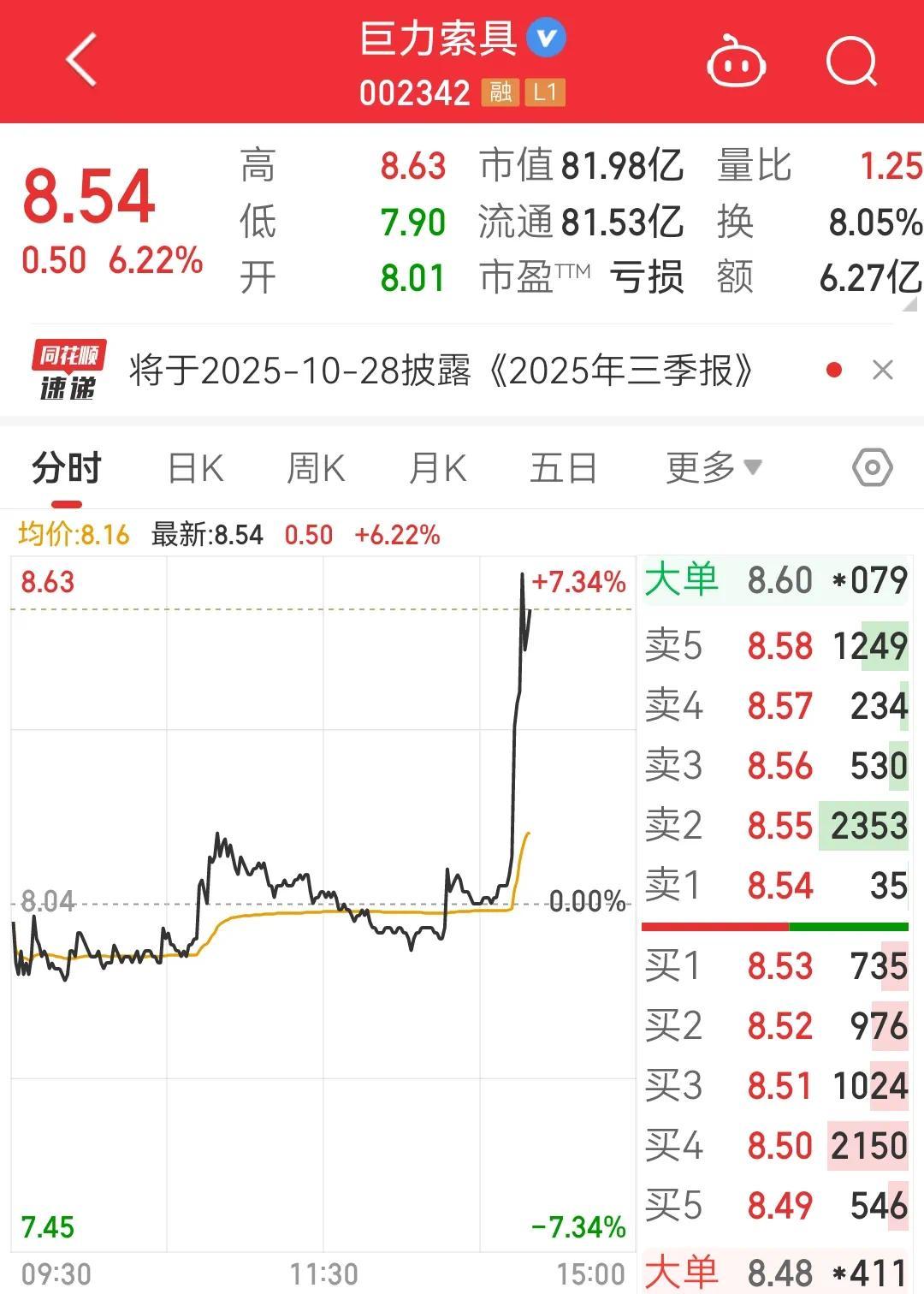The height and width of the screenshot is (1294, 924).
Task: Open chart settings hexagon icon
Action: click(872, 468)
